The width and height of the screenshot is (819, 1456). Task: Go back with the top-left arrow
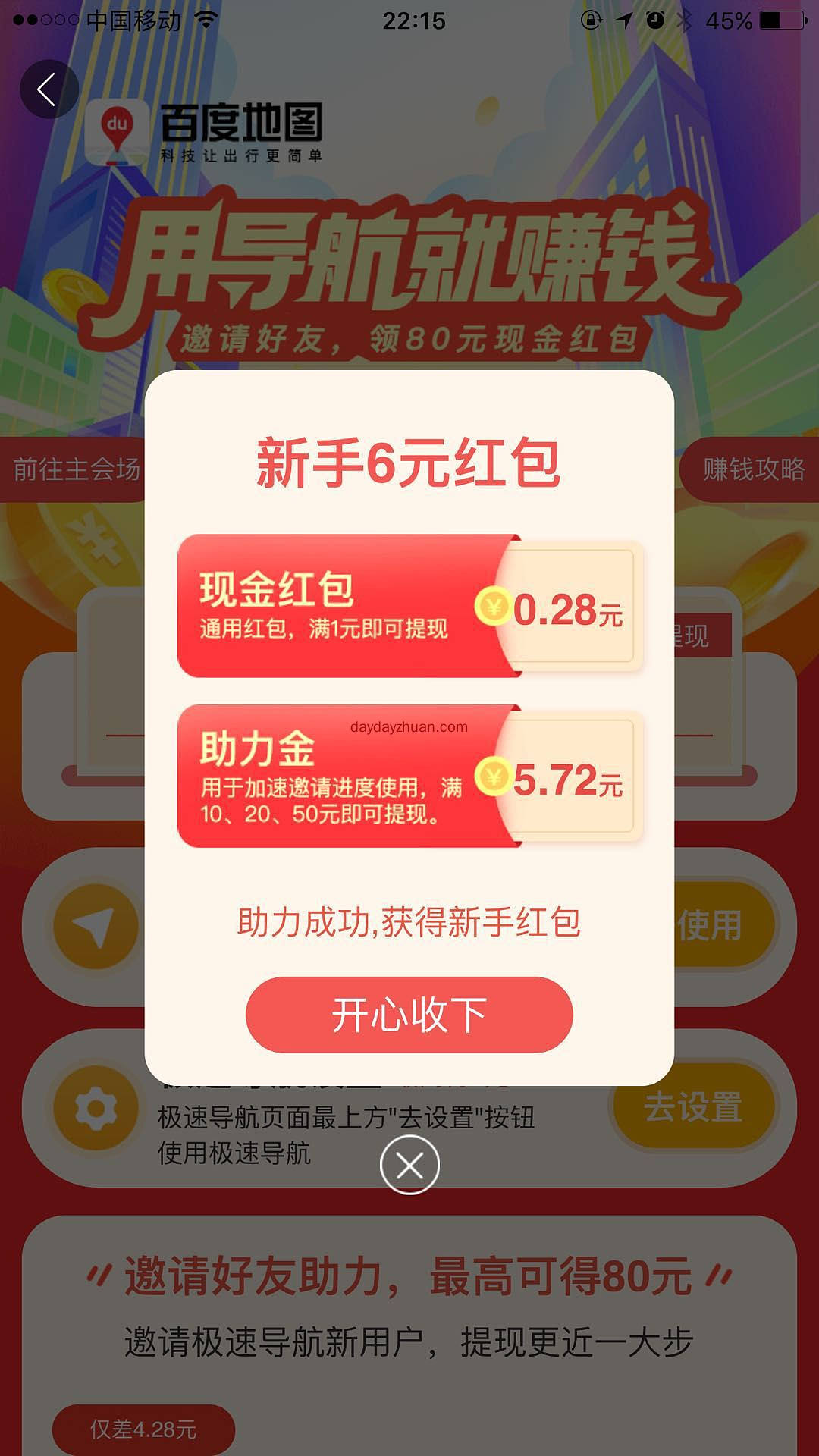(49, 89)
